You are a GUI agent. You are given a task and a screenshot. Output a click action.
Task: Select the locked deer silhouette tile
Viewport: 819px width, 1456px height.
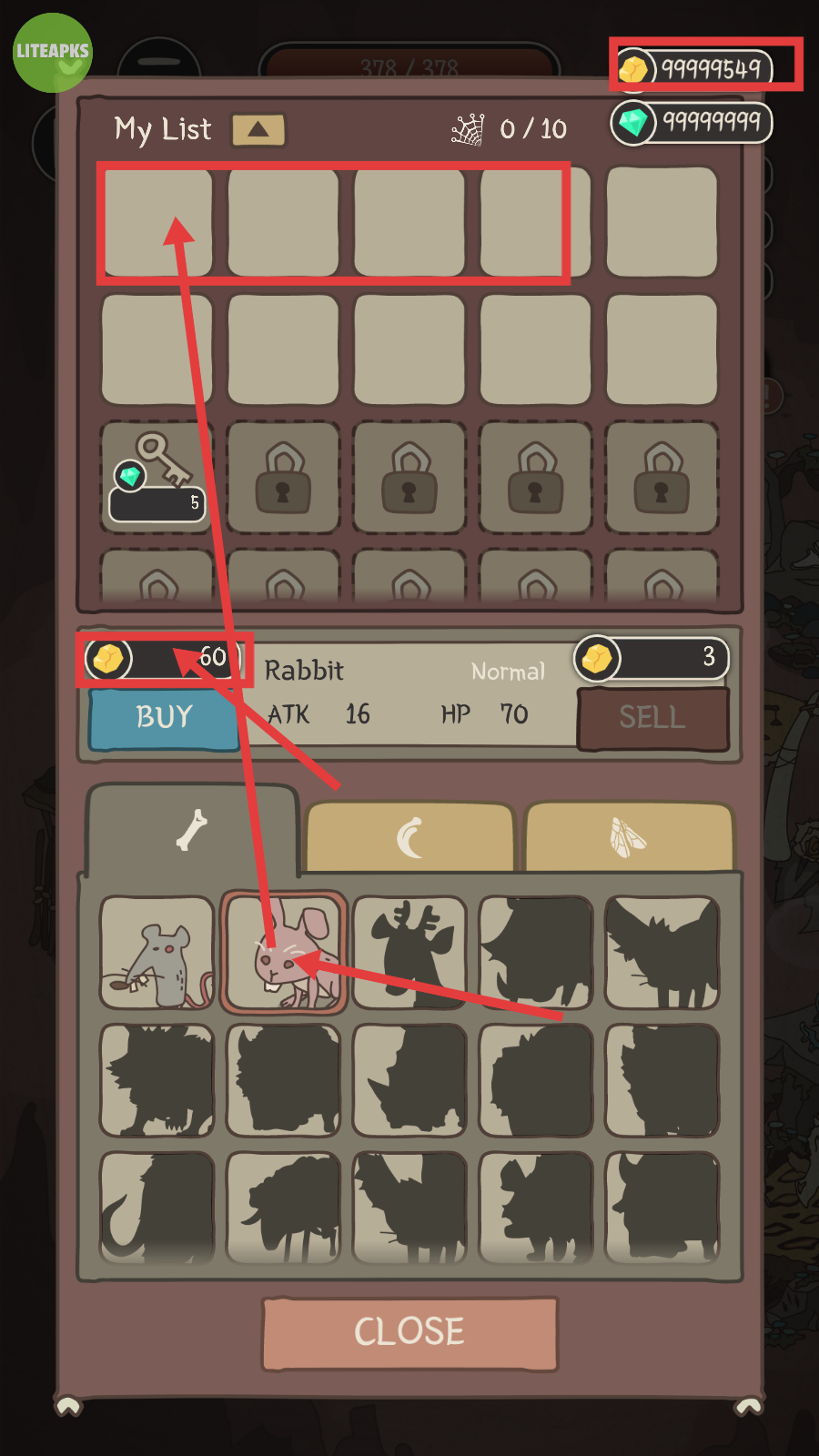coord(409,953)
